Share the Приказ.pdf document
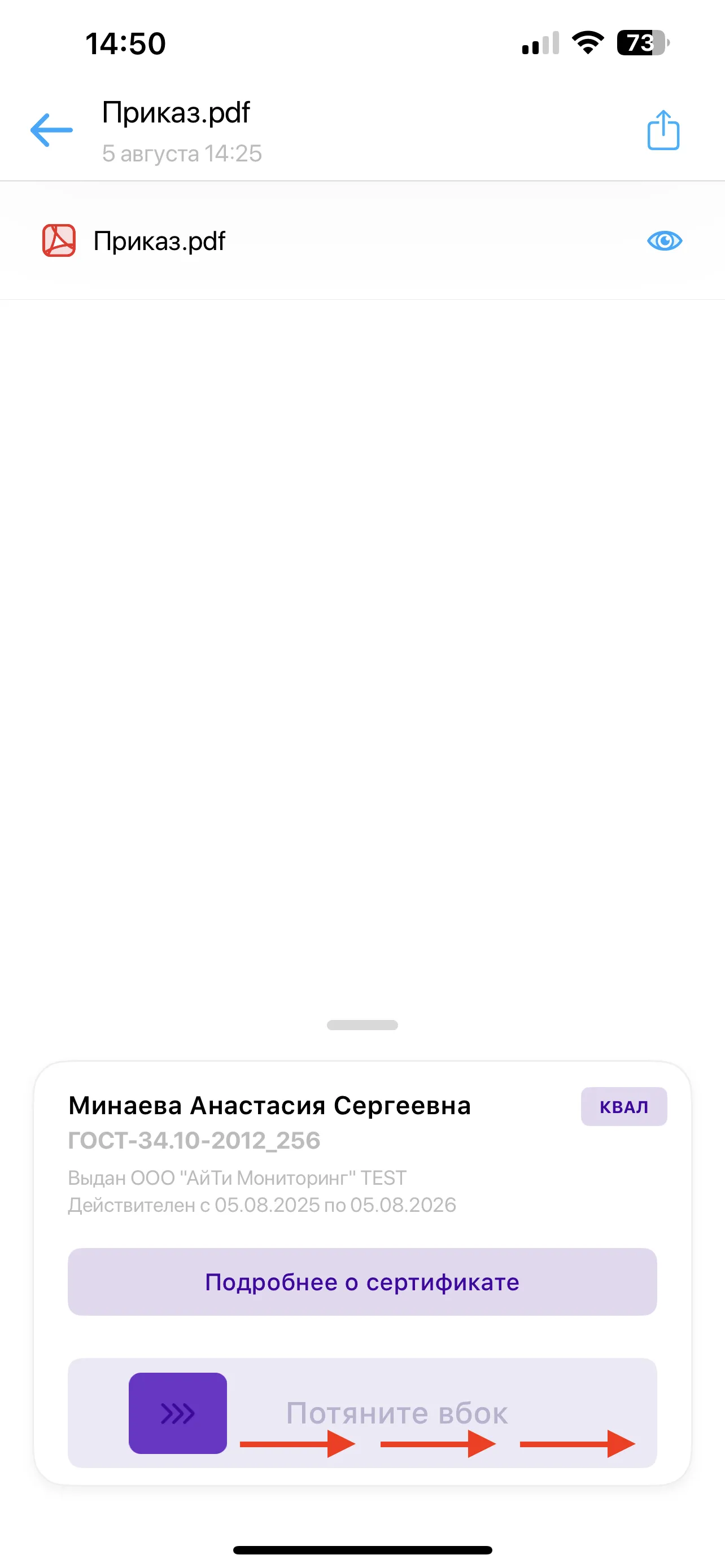 pyautogui.click(x=663, y=130)
